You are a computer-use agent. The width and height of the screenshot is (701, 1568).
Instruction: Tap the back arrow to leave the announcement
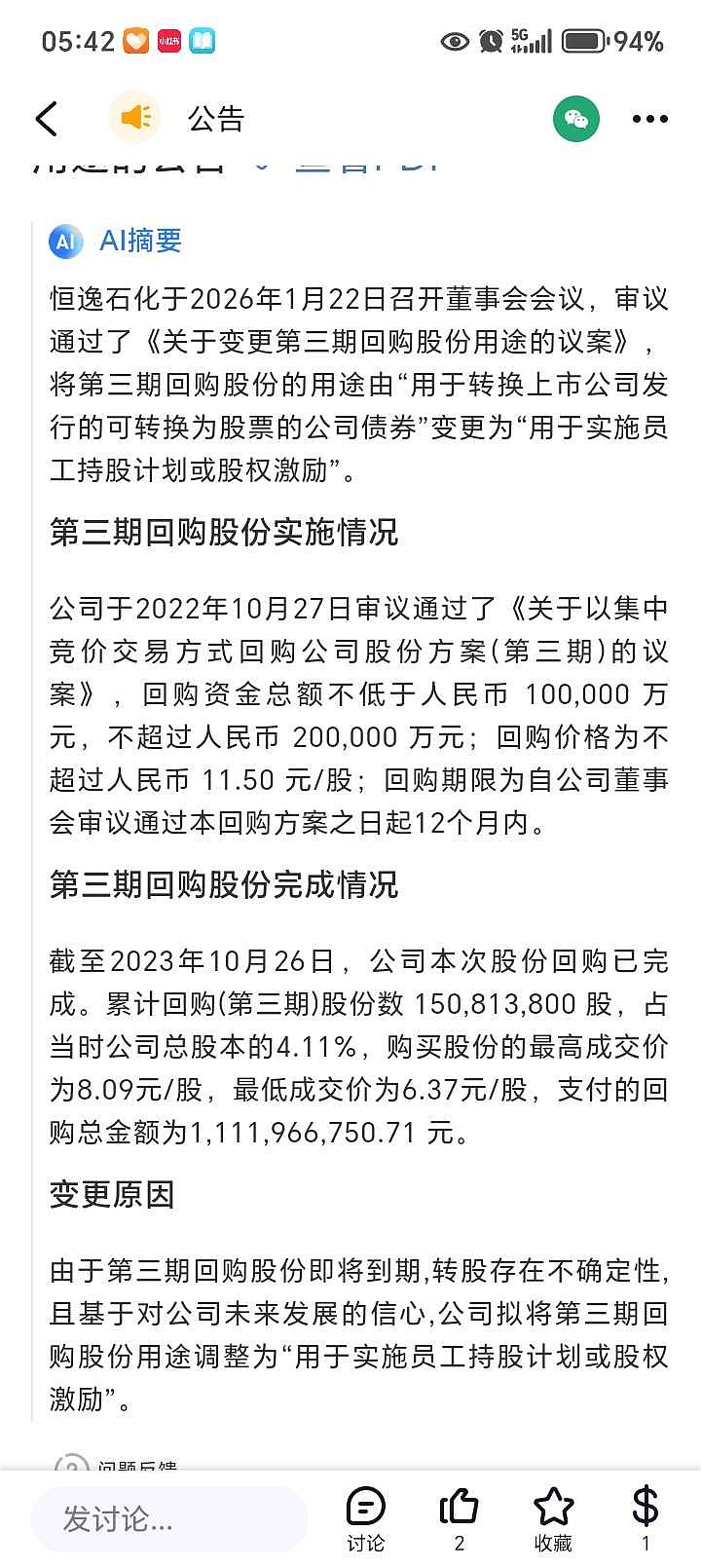[x=46, y=117]
